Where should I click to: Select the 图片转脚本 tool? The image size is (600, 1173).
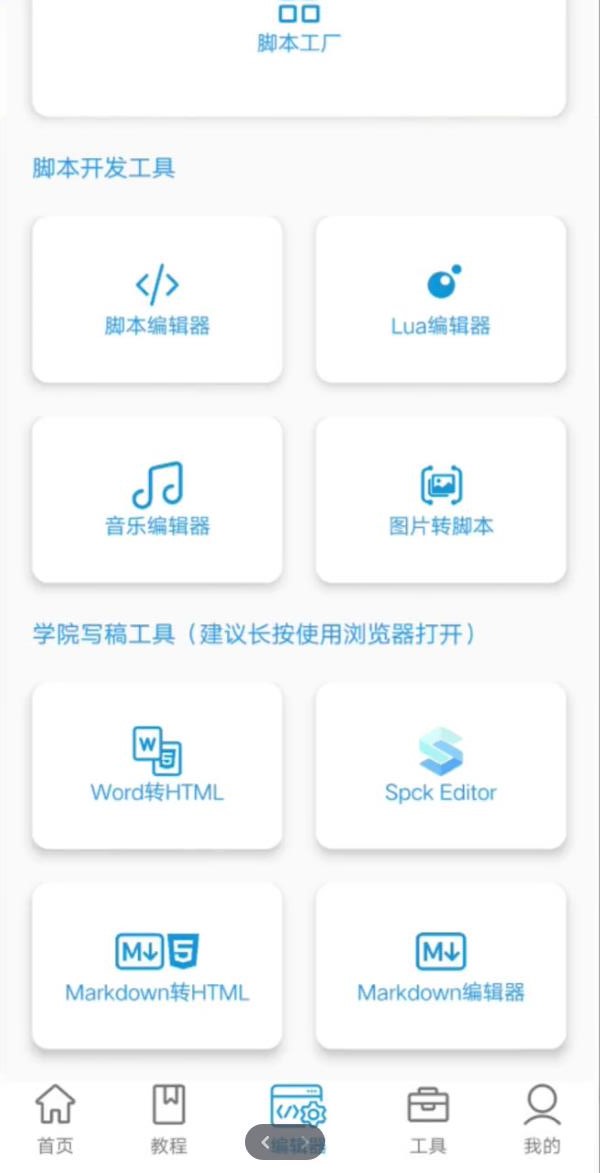441,499
